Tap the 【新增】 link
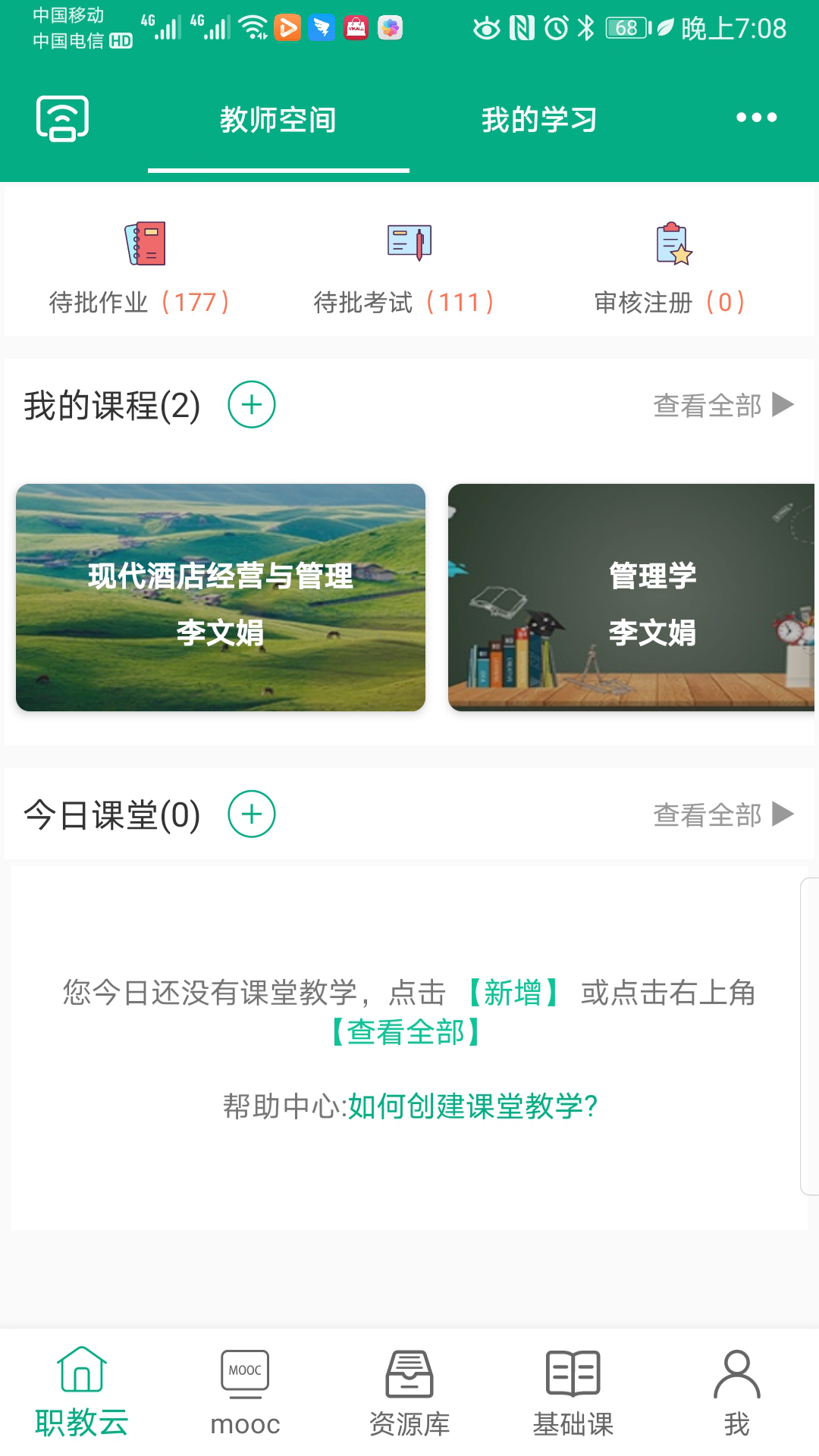Viewport: 819px width, 1456px height. 513,993
